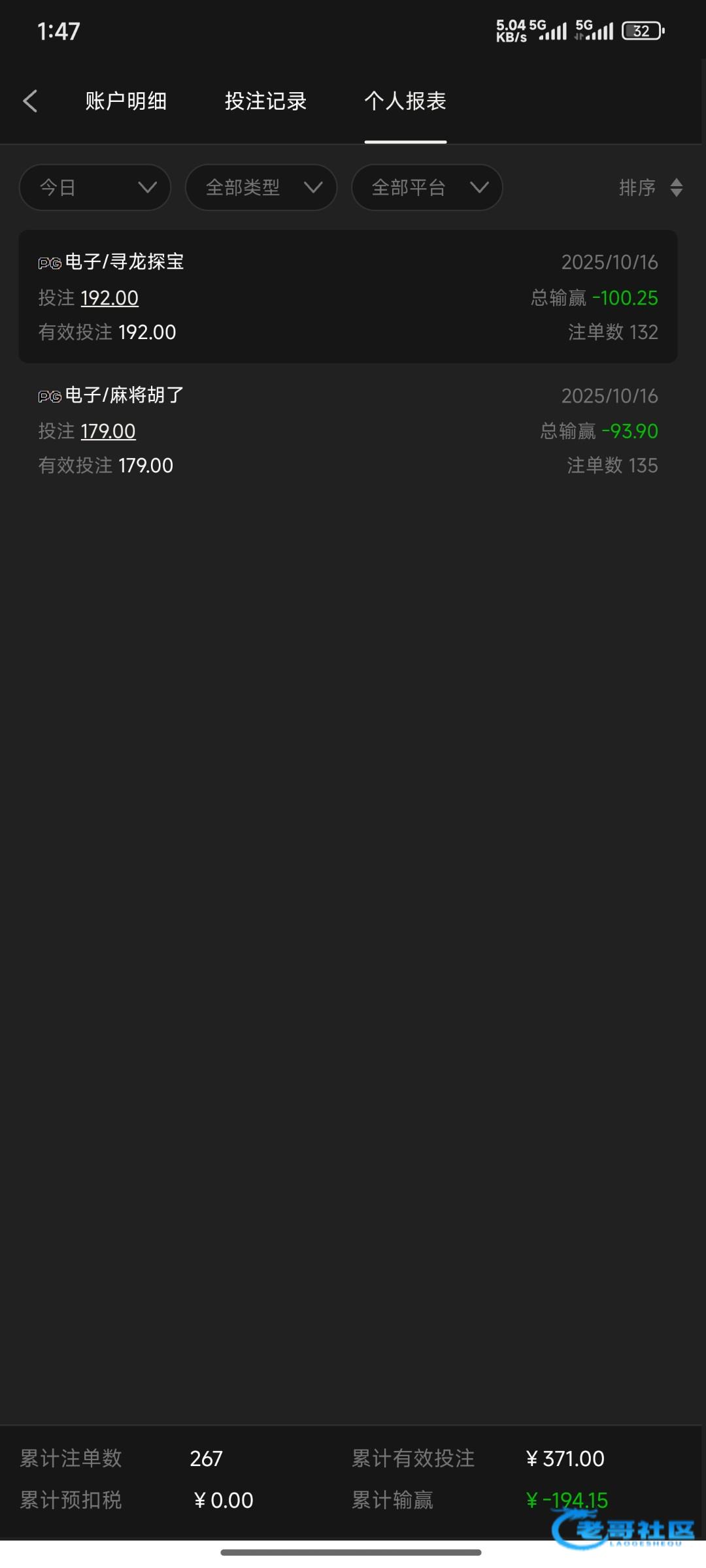Open the 投注记录 tab

(x=265, y=101)
